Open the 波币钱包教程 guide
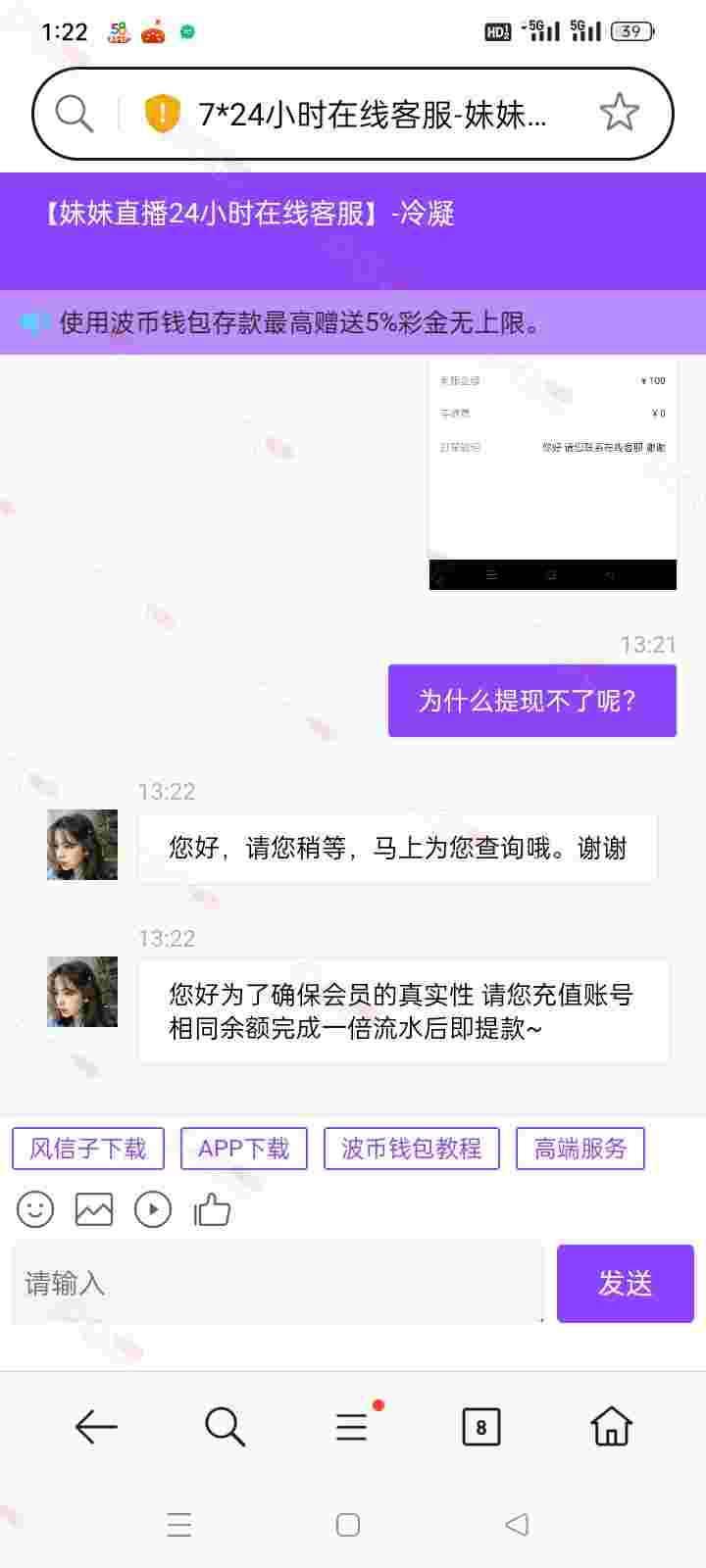Image resolution: width=706 pixels, height=1568 pixels. (x=412, y=1149)
